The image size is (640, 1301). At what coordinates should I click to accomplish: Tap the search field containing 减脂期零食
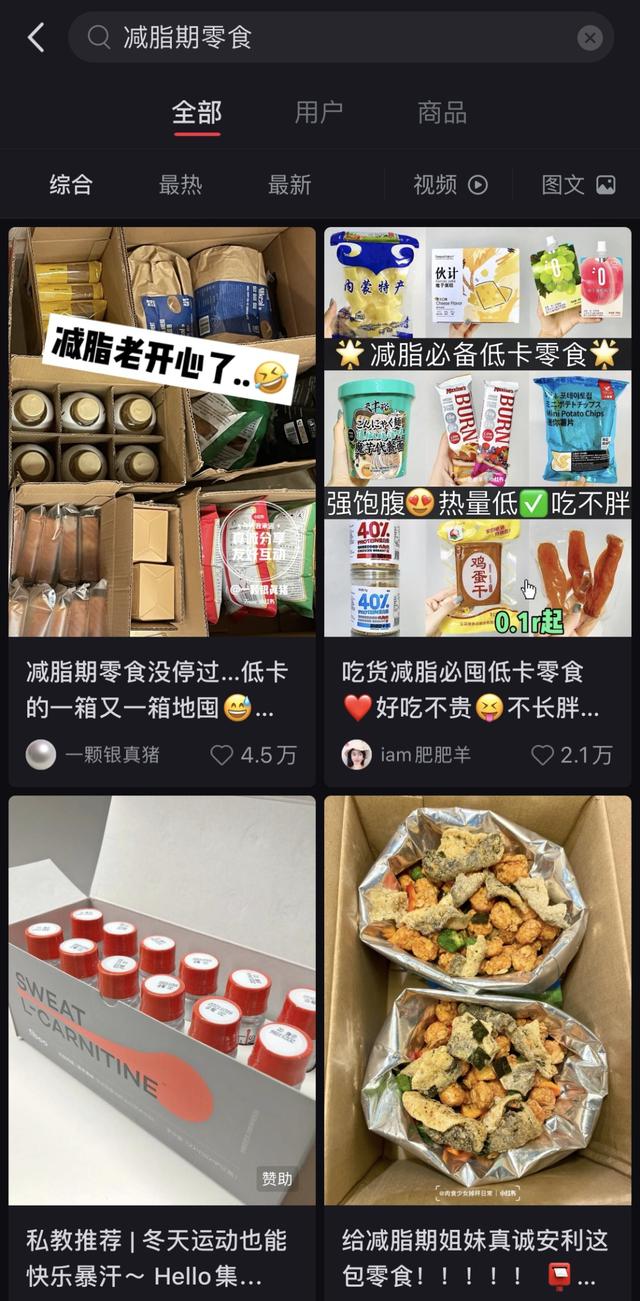point(330,38)
